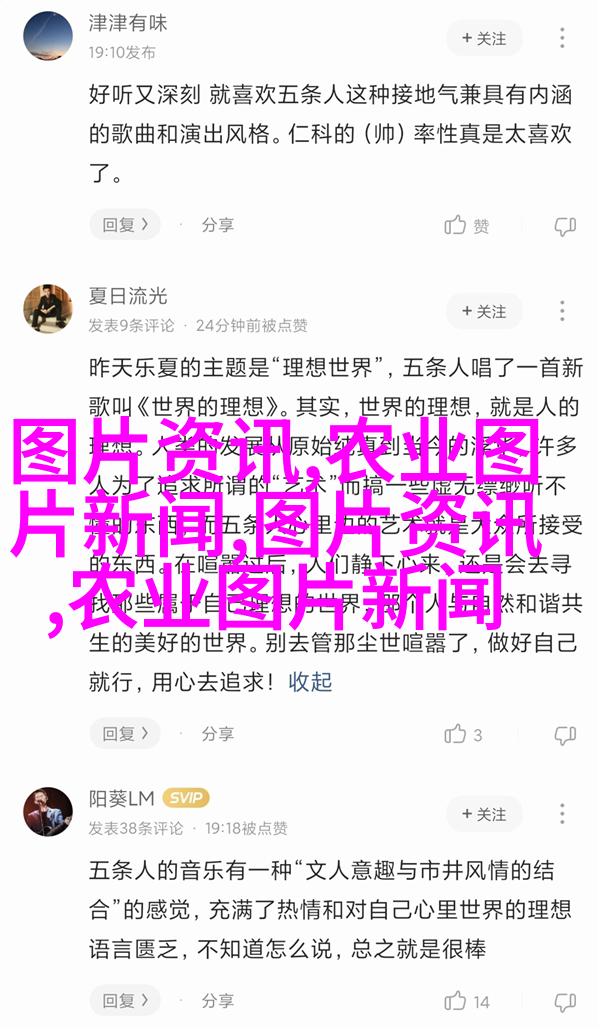
Task: Reply to 津津有味's comment
Action: (x=124, y=226)
